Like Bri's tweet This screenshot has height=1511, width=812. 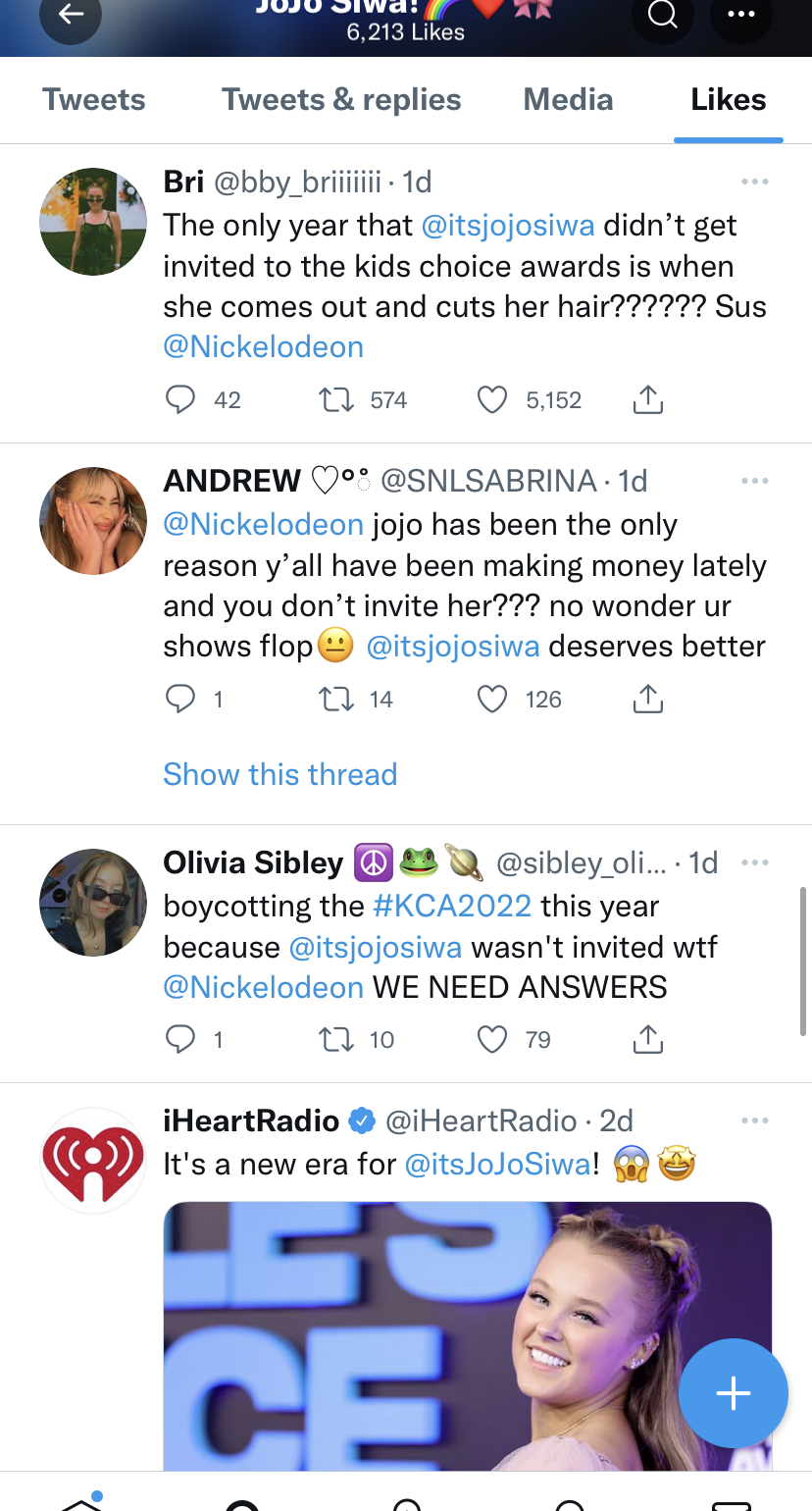pos(492,400)
